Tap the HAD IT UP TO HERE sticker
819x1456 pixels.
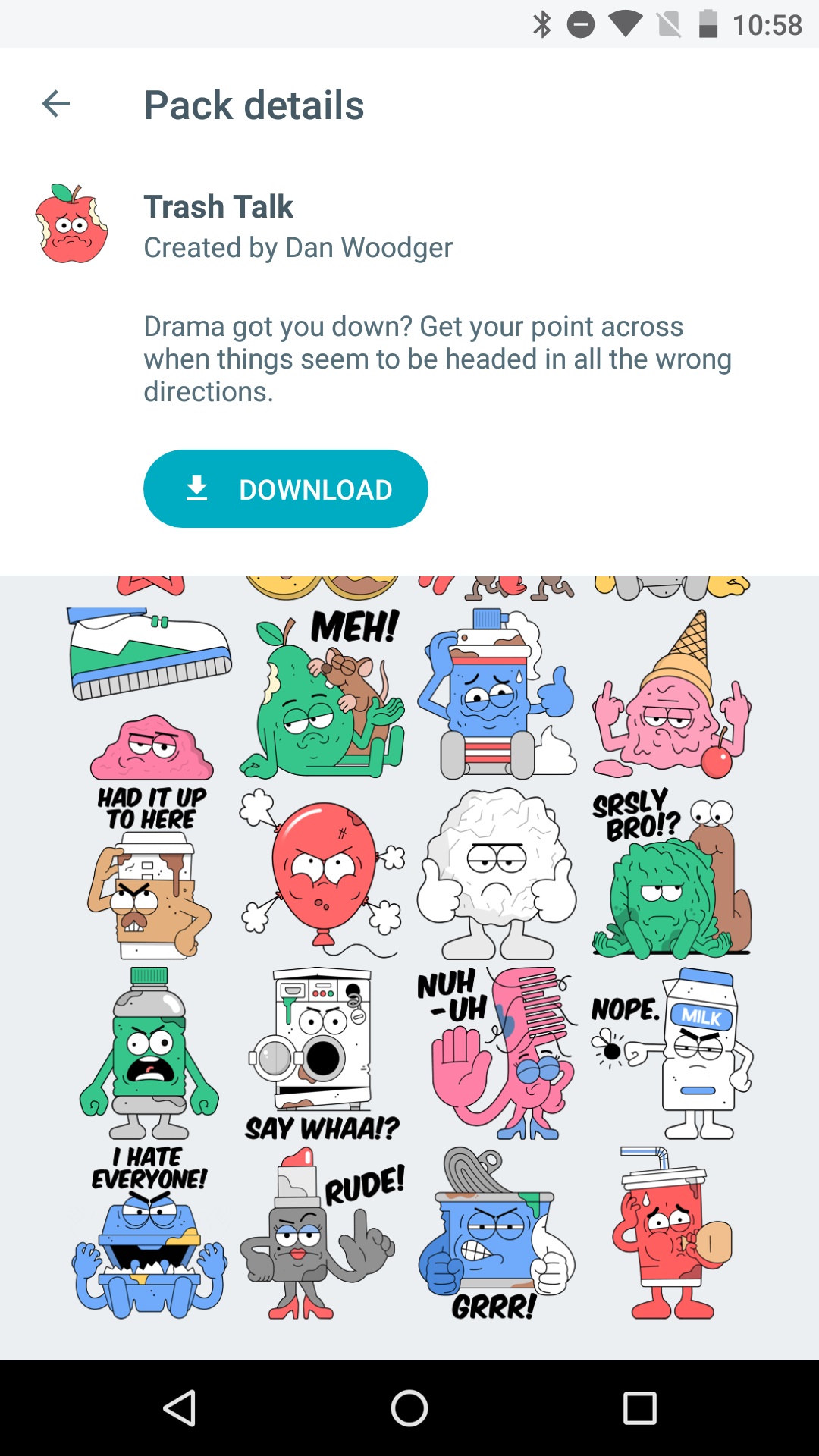(150, 873)
